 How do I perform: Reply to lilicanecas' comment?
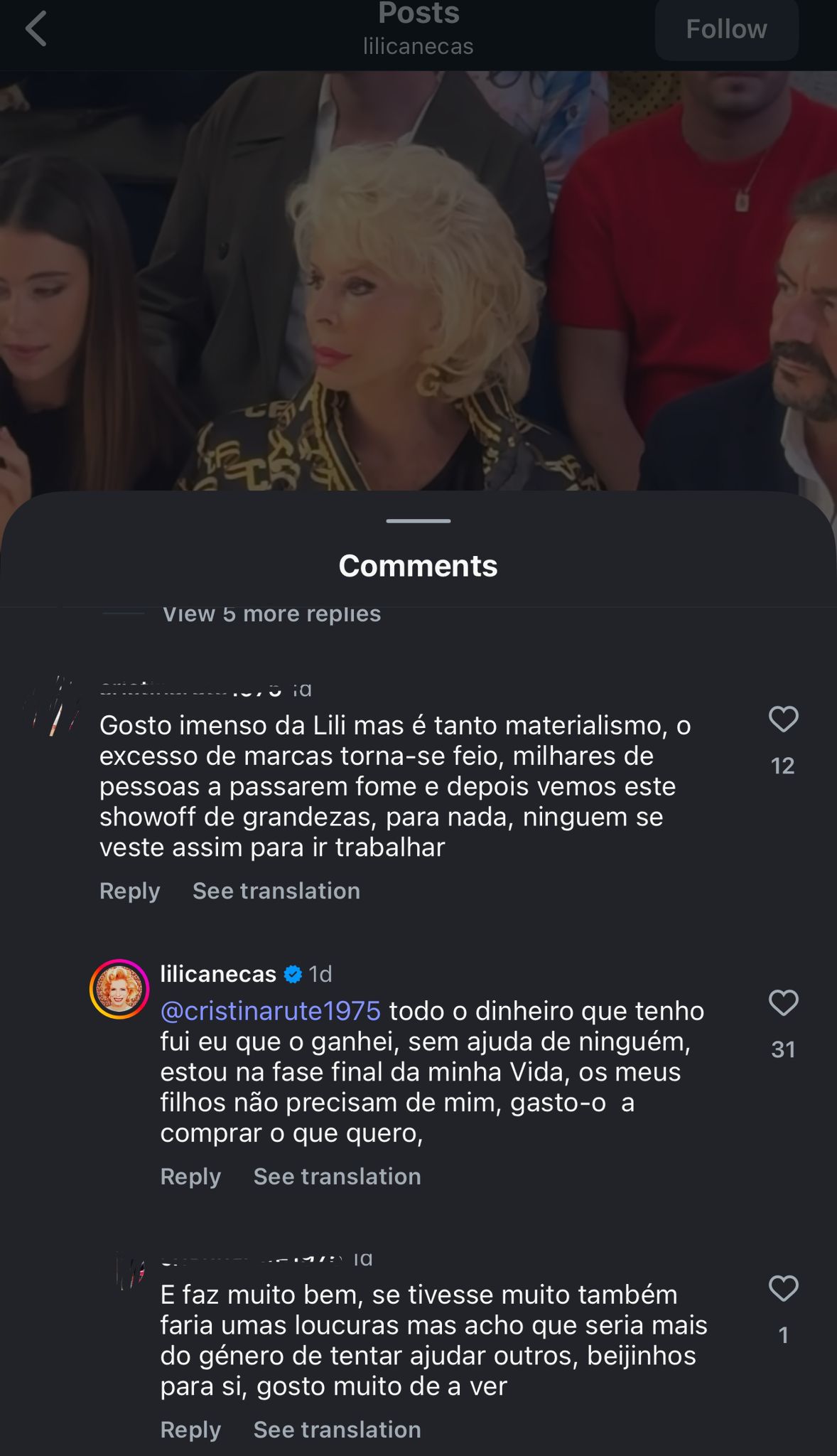pos(190,1177)
